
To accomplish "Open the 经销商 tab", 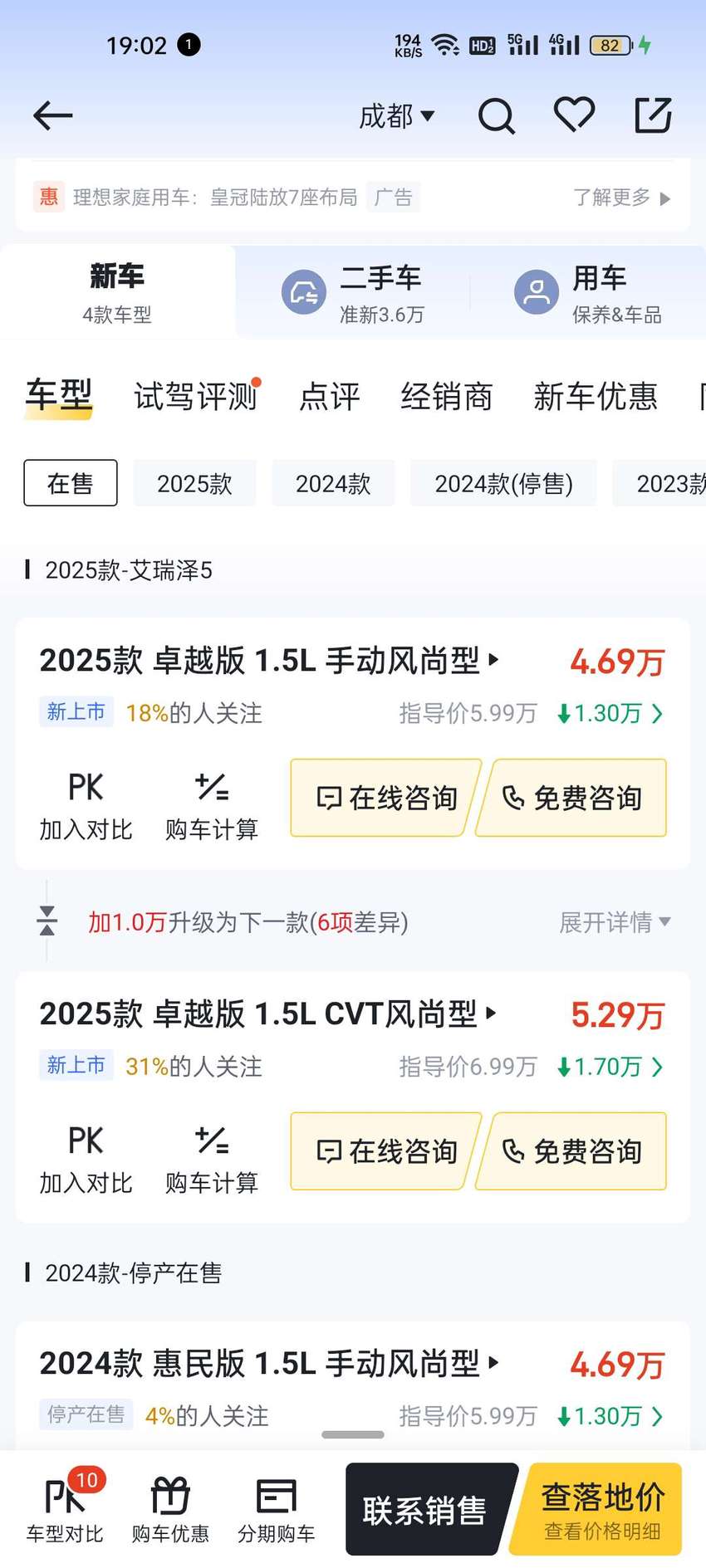I will click(x=447, y=397).
